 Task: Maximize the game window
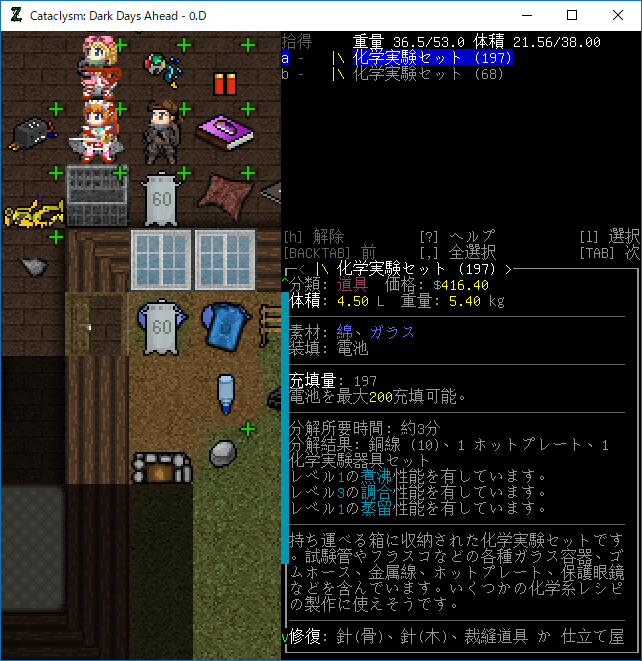[x=572, y=15]
